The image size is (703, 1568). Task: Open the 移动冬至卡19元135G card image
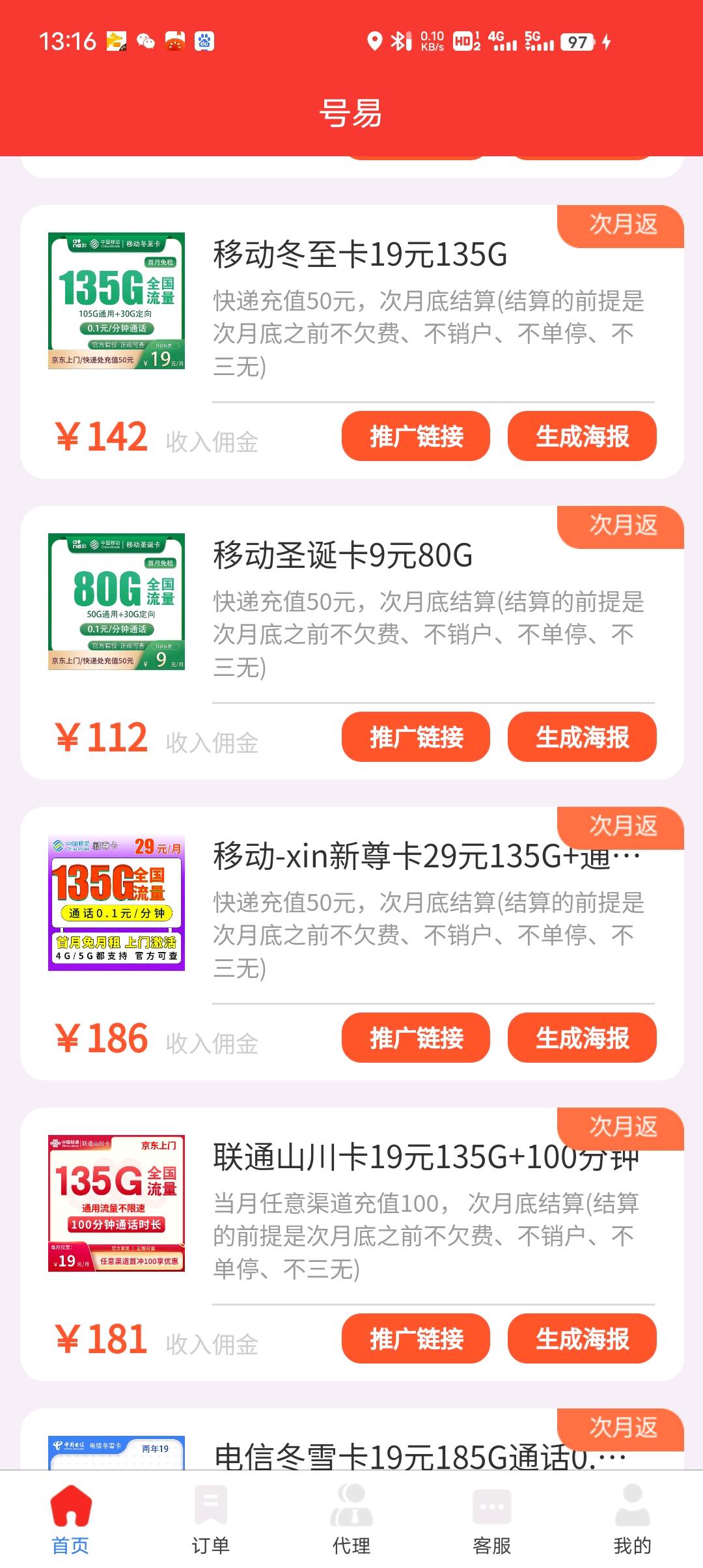coord(117,301)
